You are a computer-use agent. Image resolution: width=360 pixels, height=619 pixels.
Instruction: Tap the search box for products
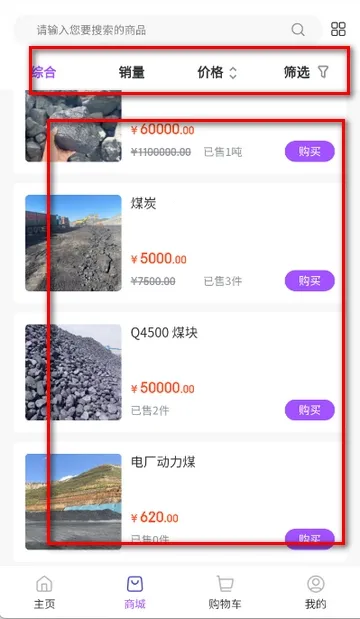(x=168, y=30)
